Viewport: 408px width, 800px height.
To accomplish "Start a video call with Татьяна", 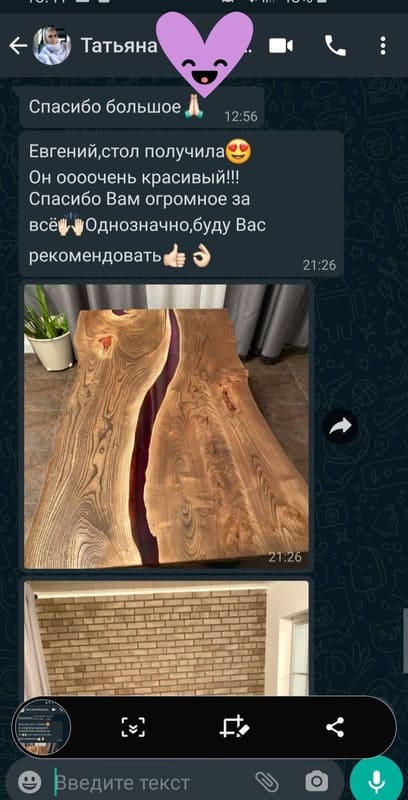I will 281,46.
